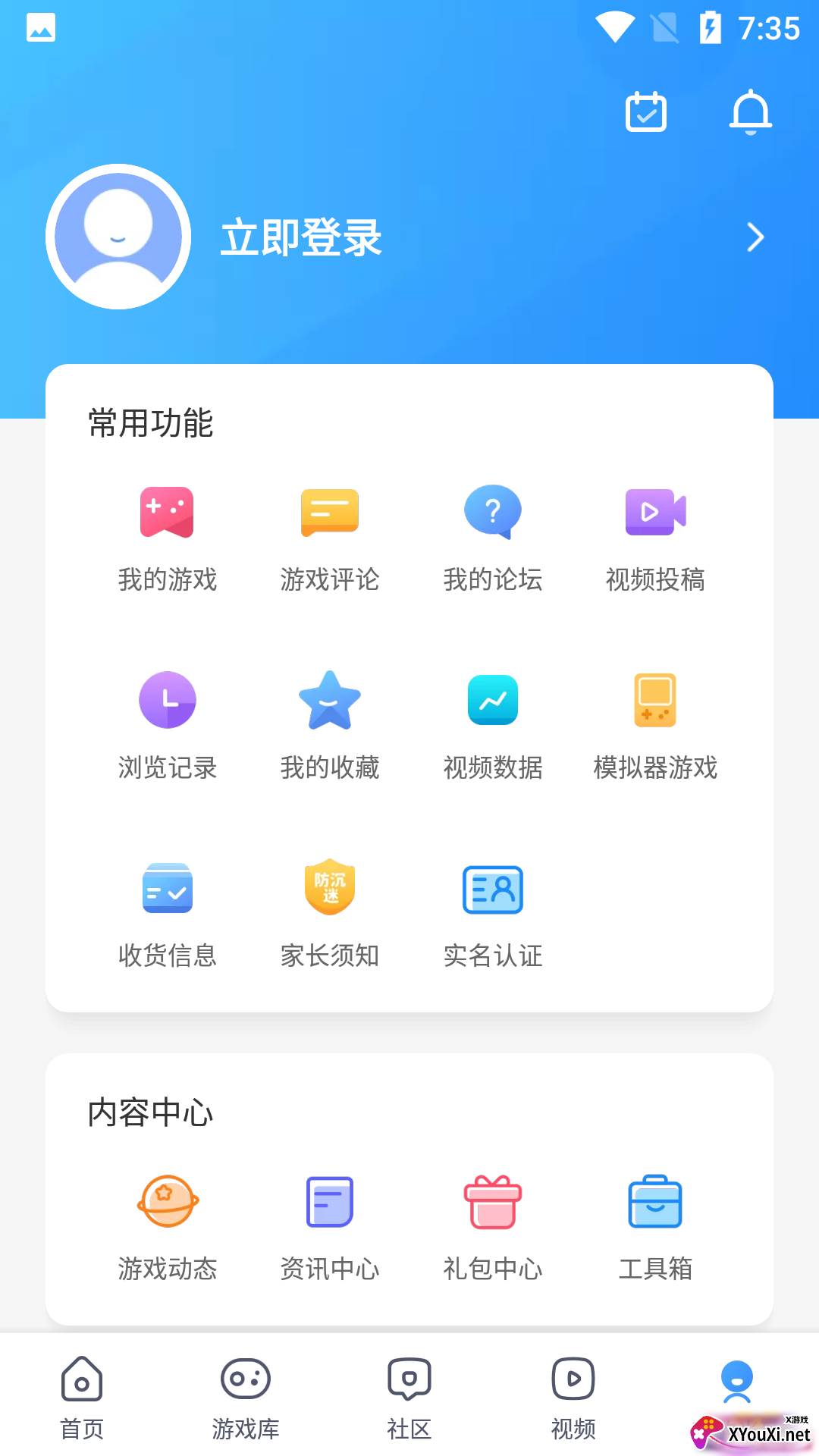Switch to the 游戏库 game library tab
The height and width of the screenshot is (1456, 819).
246,1397
